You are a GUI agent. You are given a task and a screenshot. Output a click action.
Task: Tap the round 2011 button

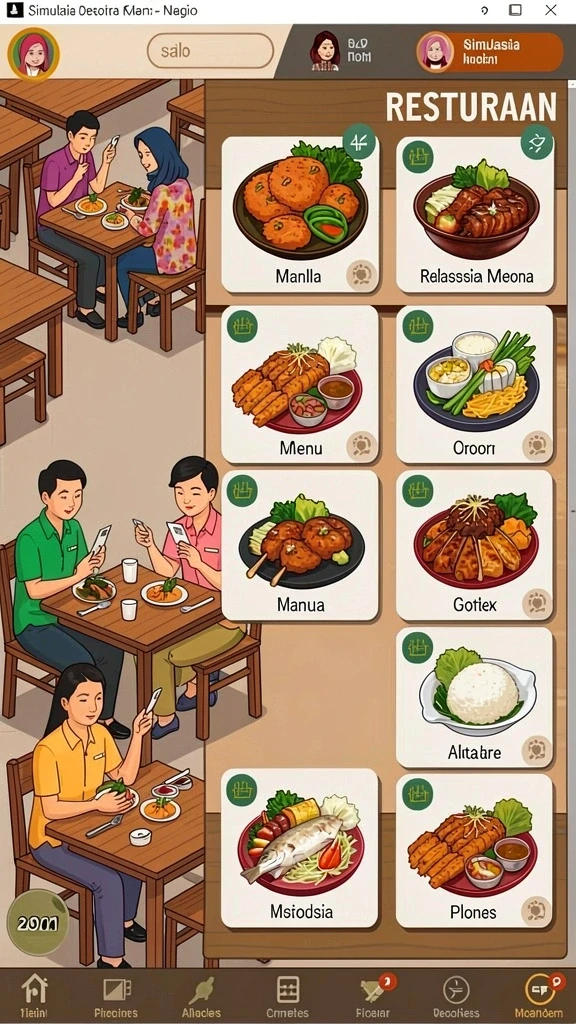click(37, 923)
